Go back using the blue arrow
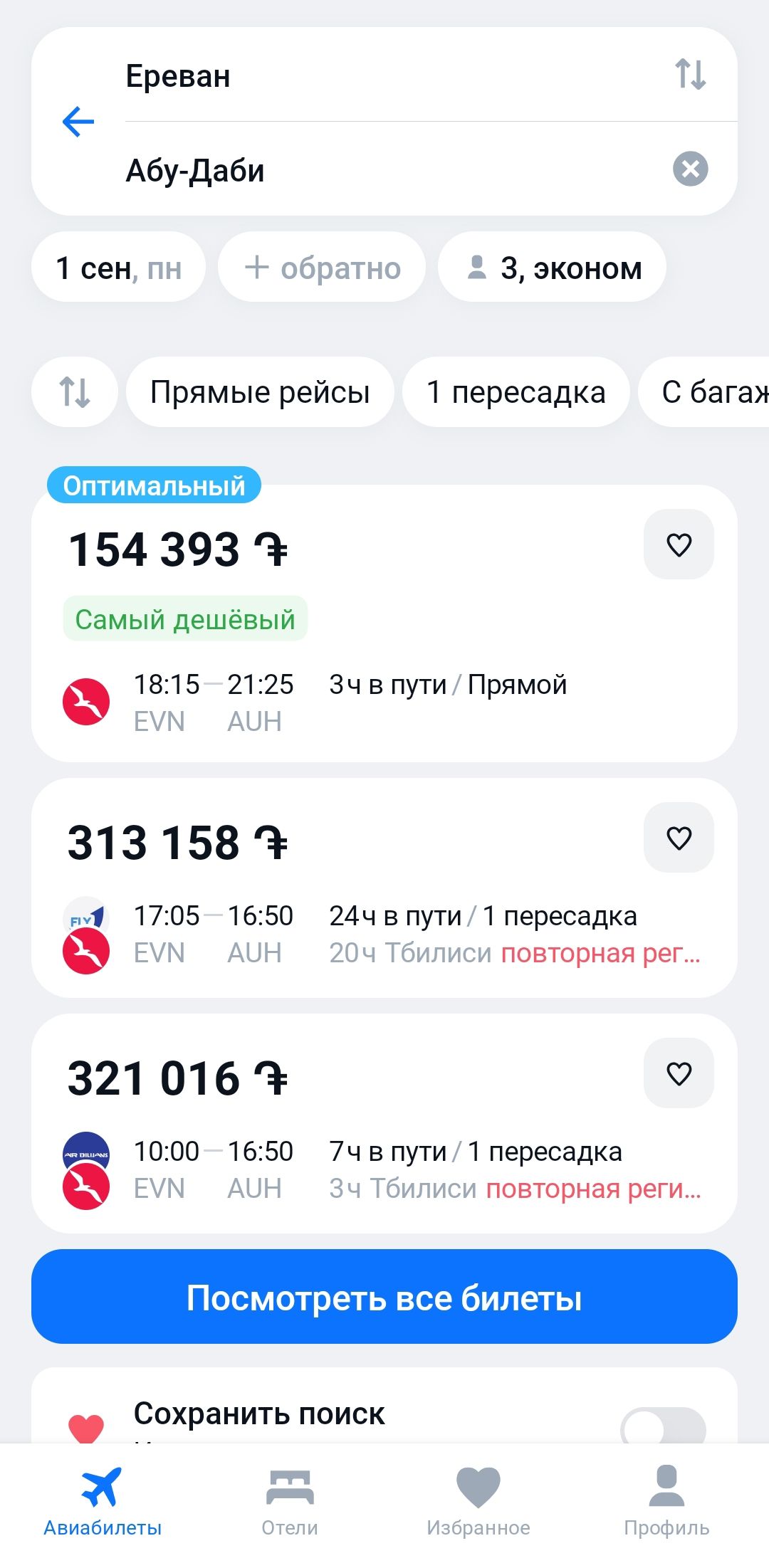Screen dimensions: 769x1568 (x=78, y=122)
